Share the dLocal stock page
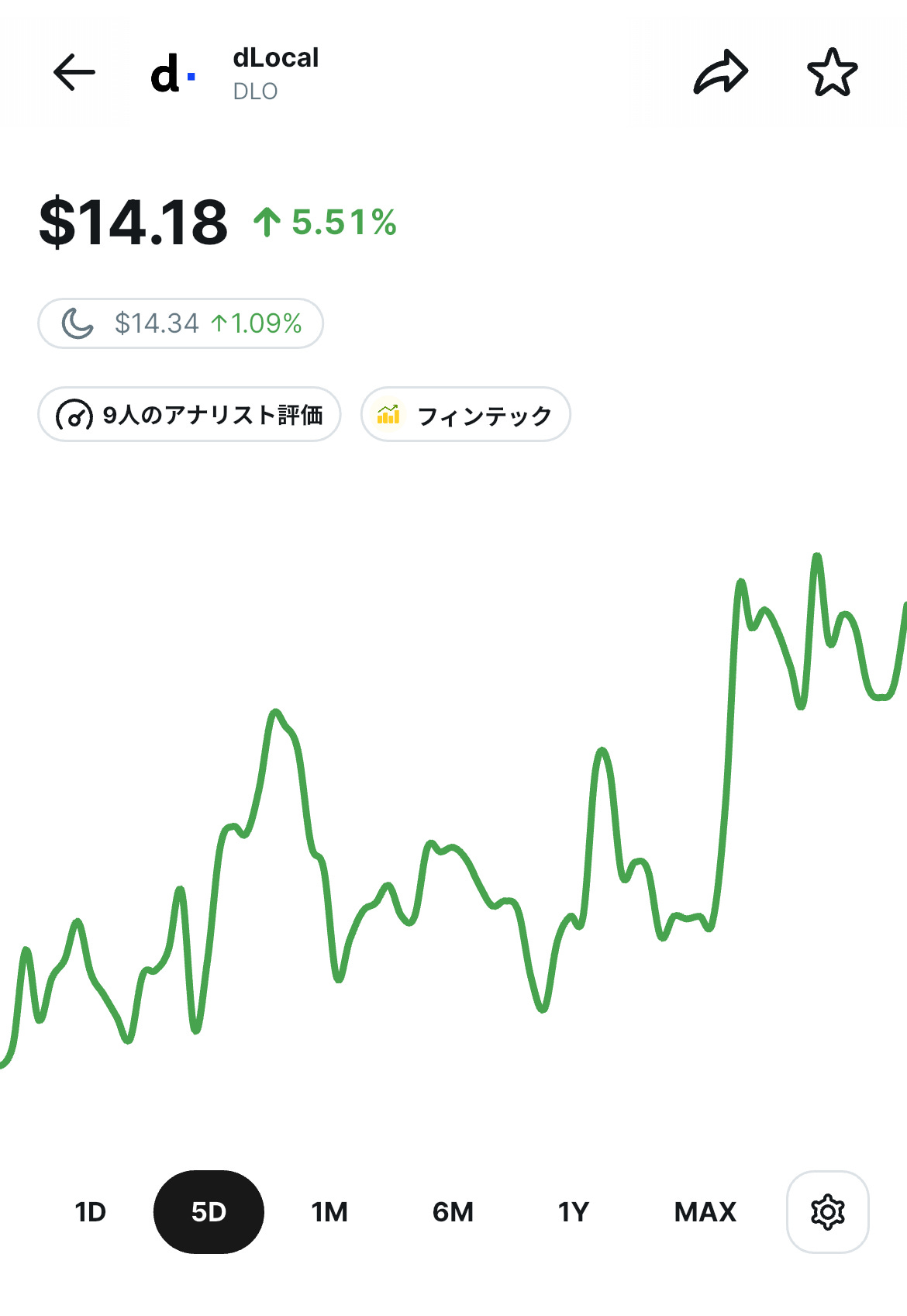This screenshot has height=1316, width=907. coord(720,73)
